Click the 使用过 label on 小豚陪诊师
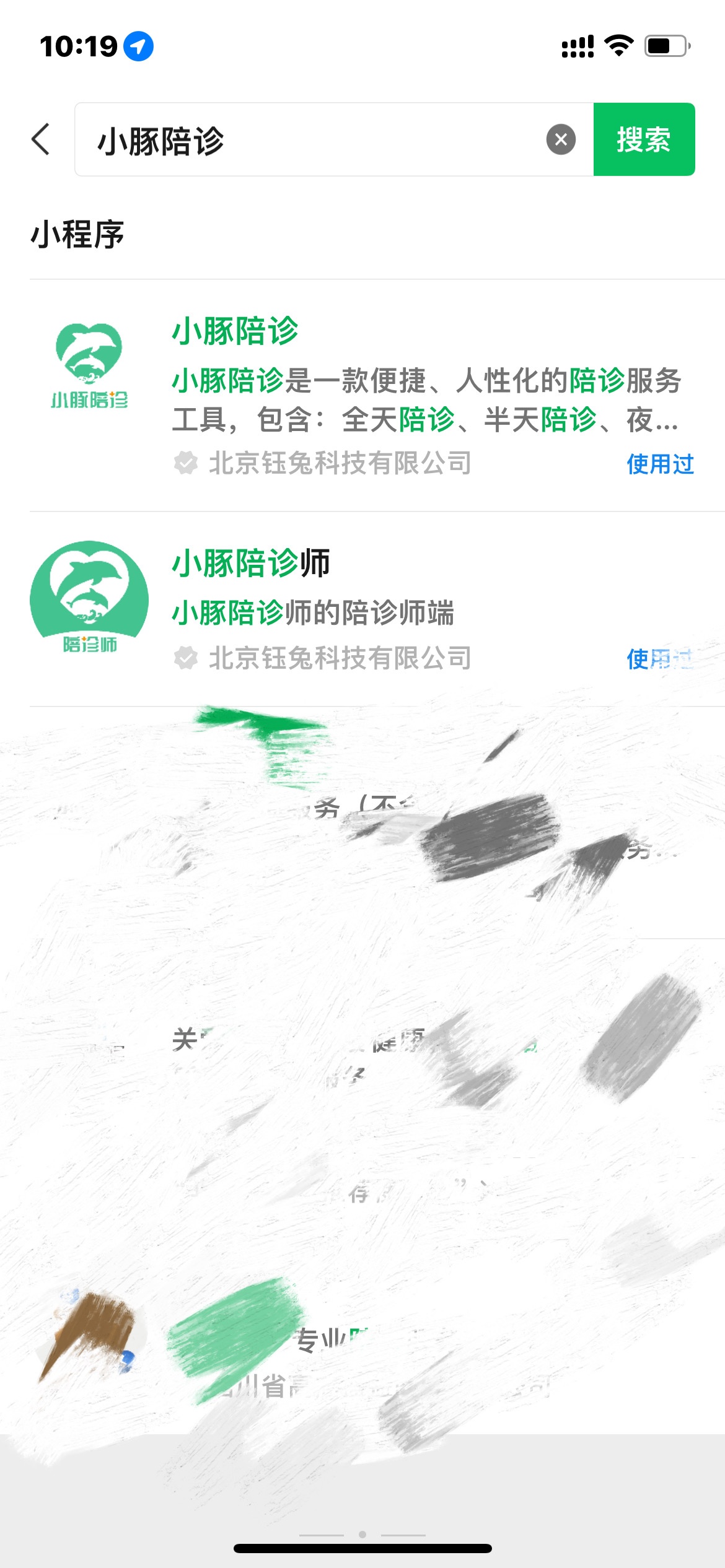Viewport: 725px width, 1568px height. 659,658
